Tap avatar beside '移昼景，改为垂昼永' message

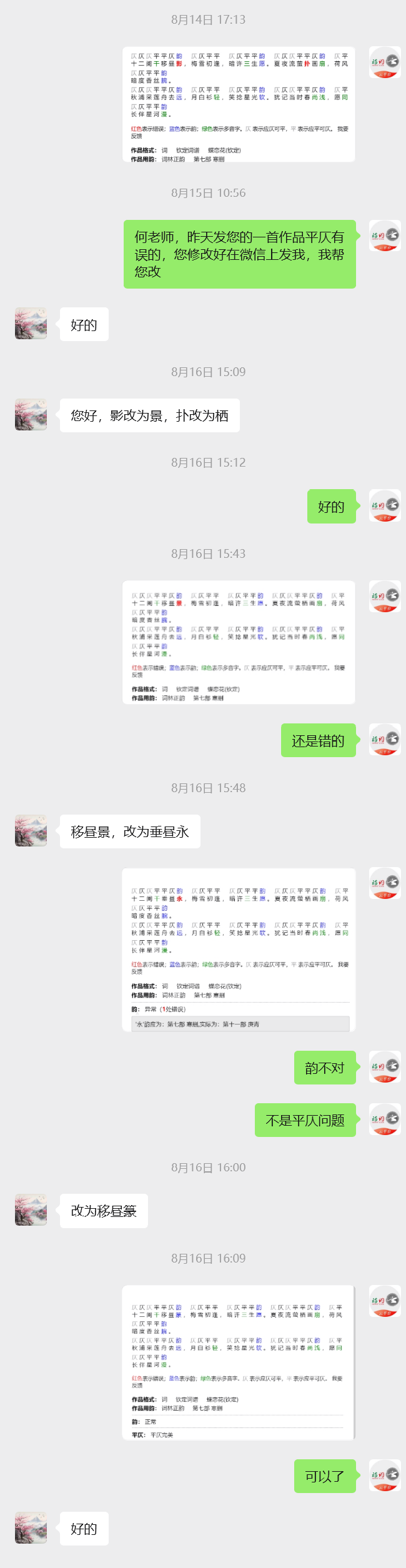pos(31,831)
